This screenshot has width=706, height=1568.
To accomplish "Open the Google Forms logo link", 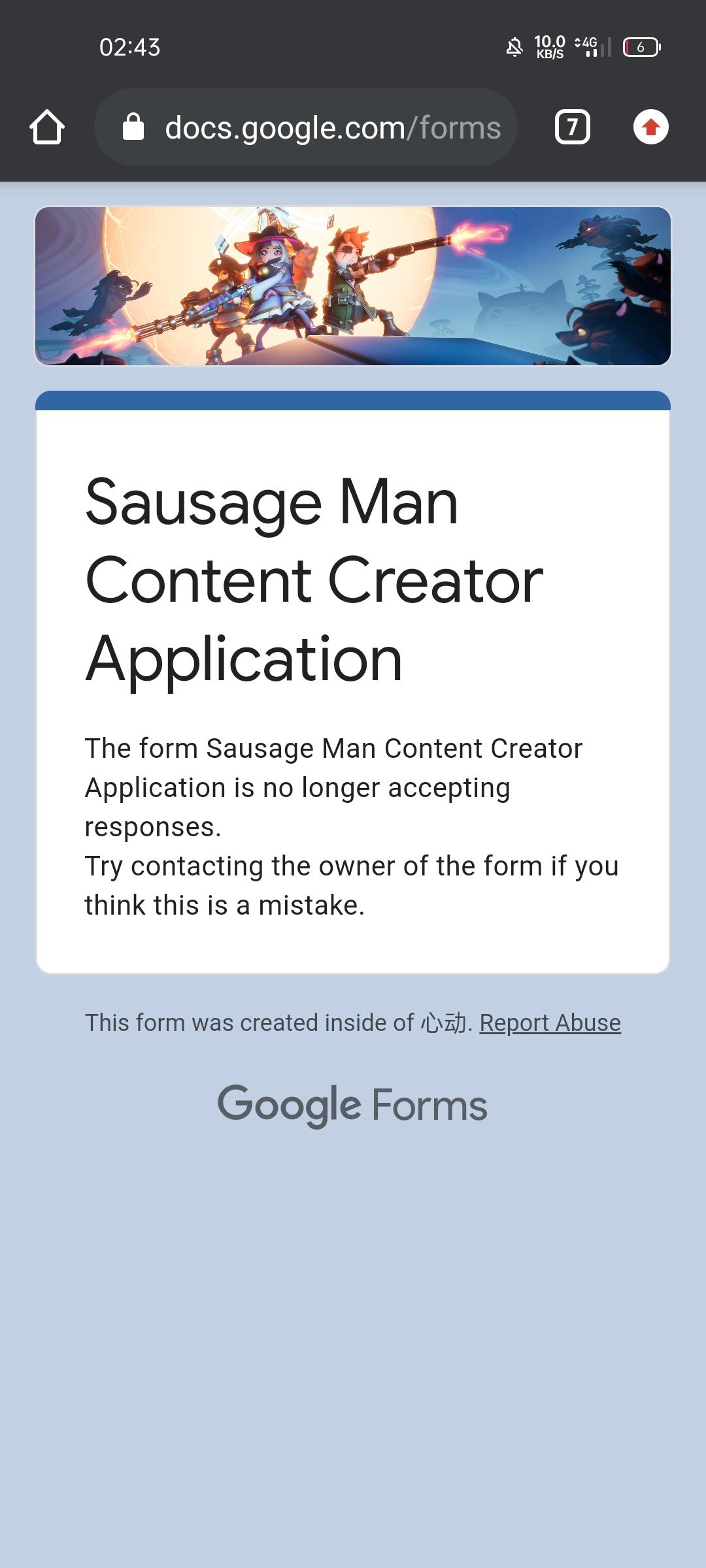I will pos(352,1105).
